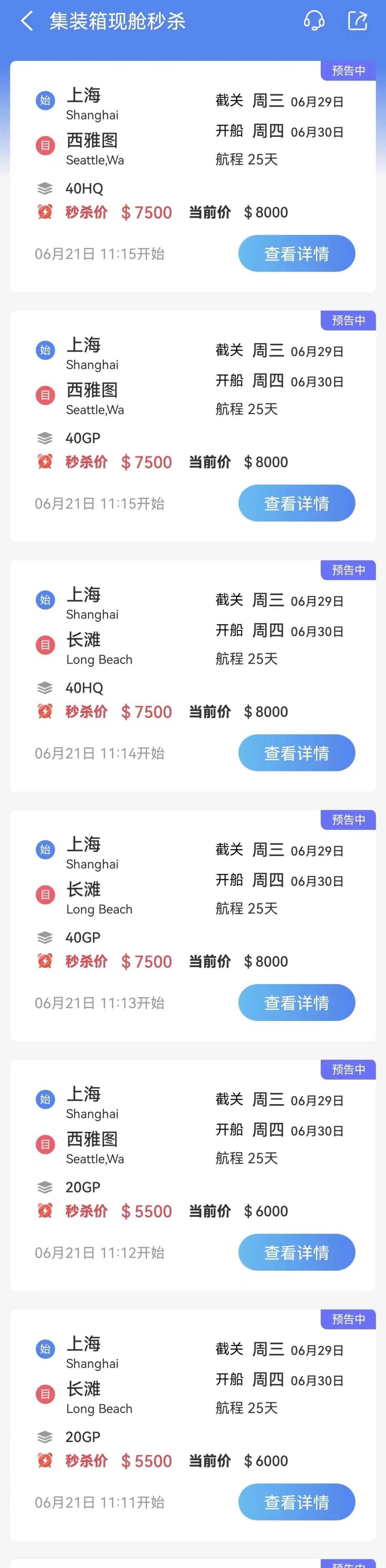See details for Long Beach 40GP deal
This screenshot has height=1568, width=386.
(x=297, y=1003)
